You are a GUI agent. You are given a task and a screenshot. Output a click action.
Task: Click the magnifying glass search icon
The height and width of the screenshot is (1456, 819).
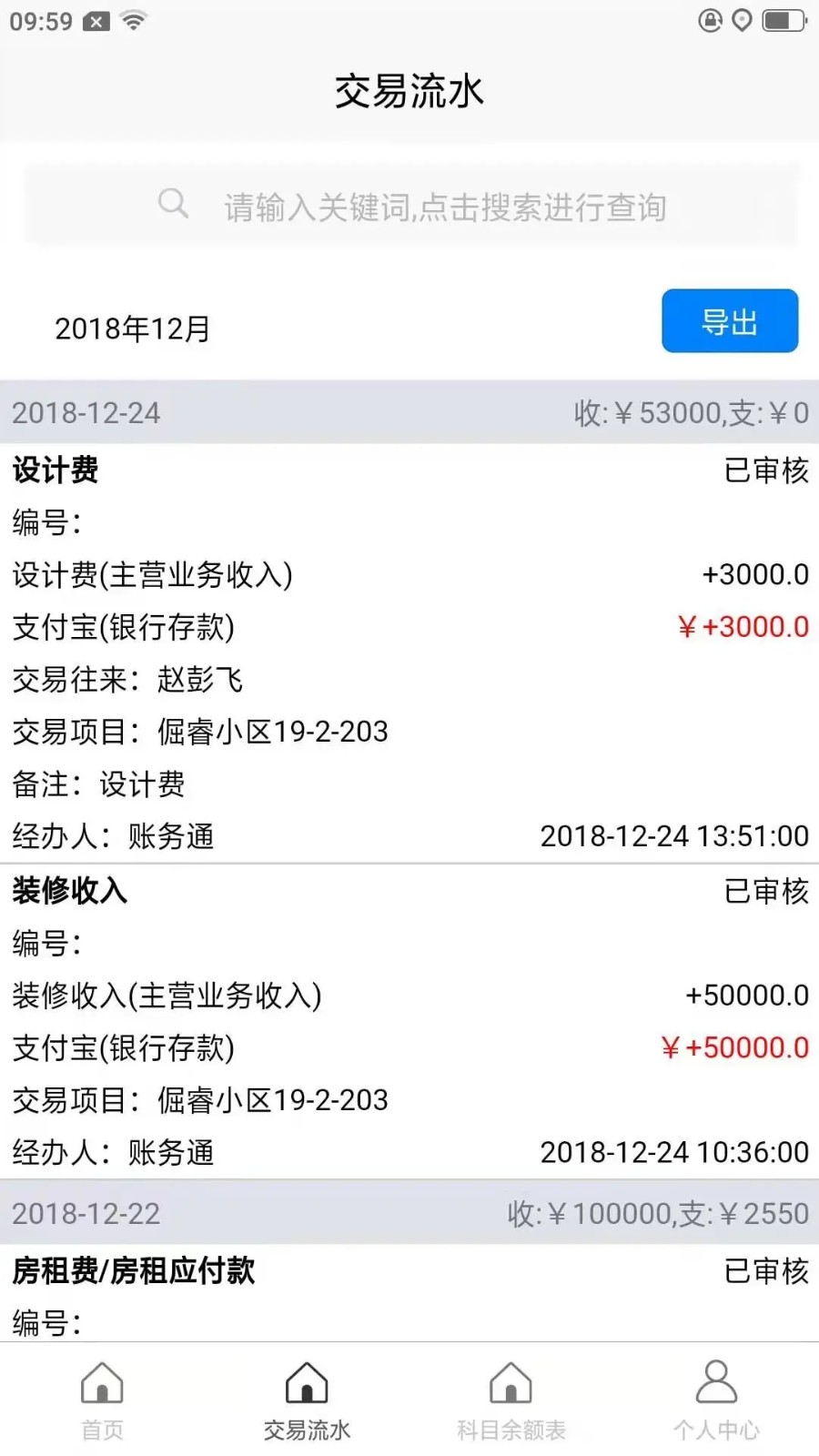click(x=174, y=204)
